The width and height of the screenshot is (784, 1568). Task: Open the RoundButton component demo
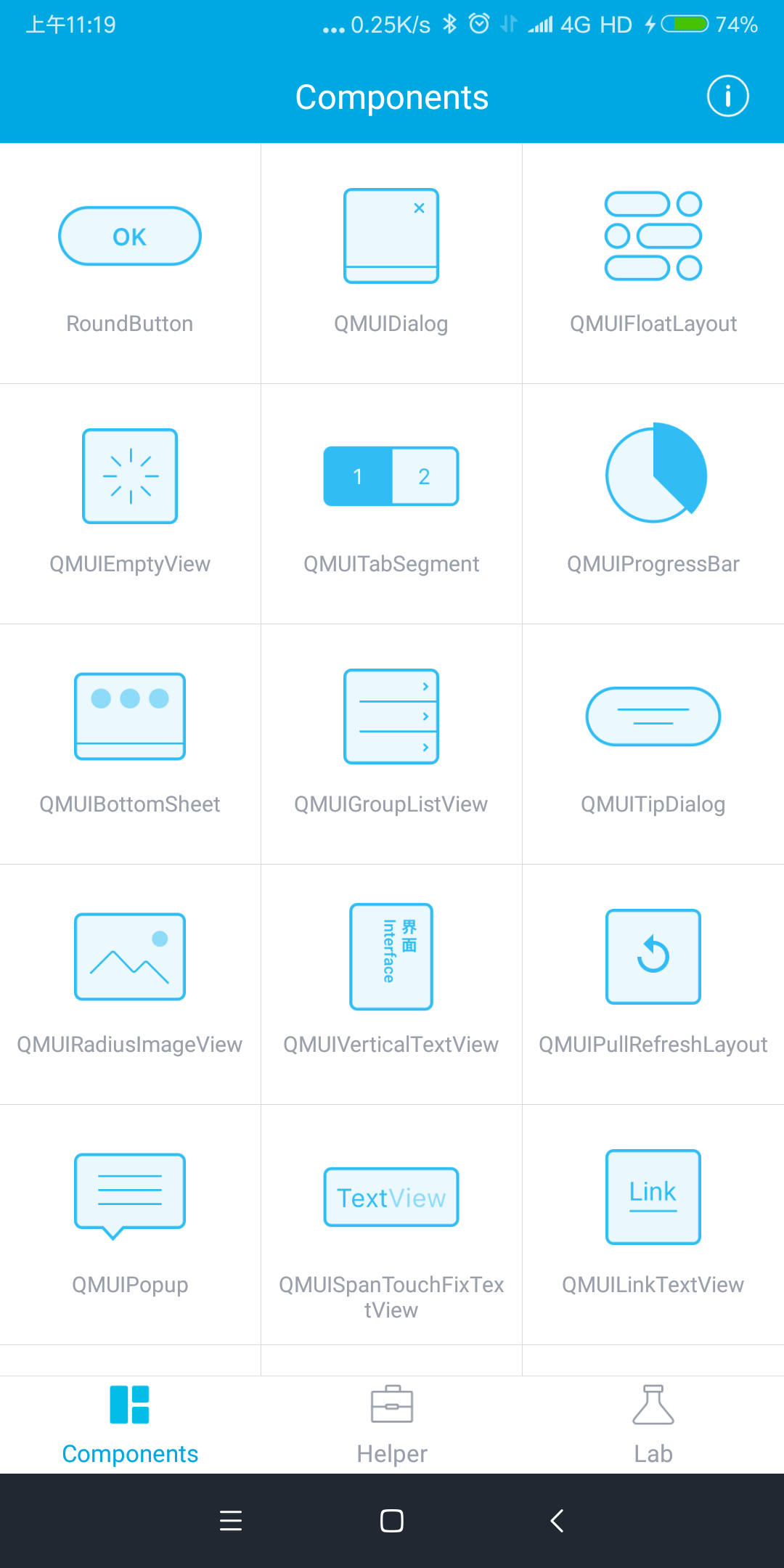[x=129, y=235]
